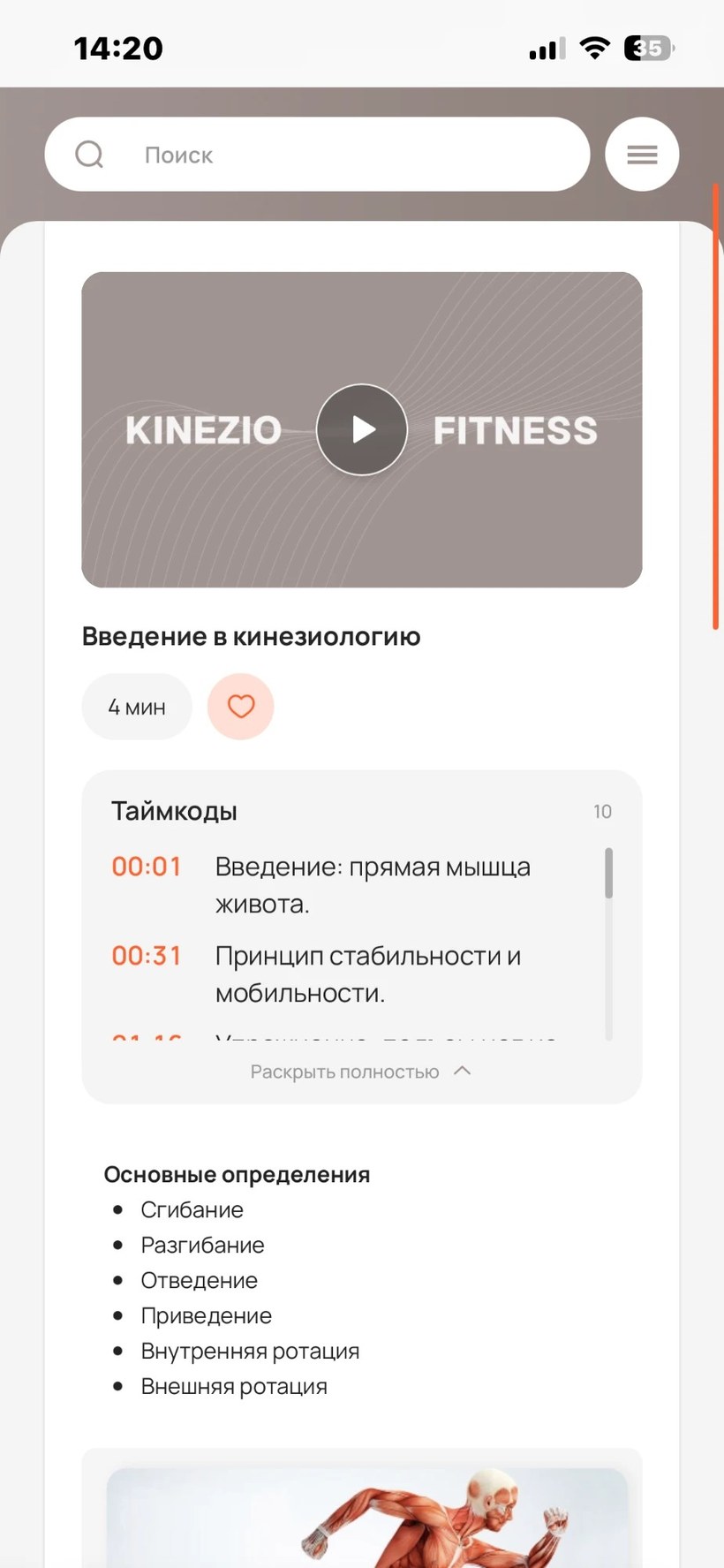The image size is (724, 1568).
Task: Add lesson to favorites with the heart
Action: click(x=241, y=707)
